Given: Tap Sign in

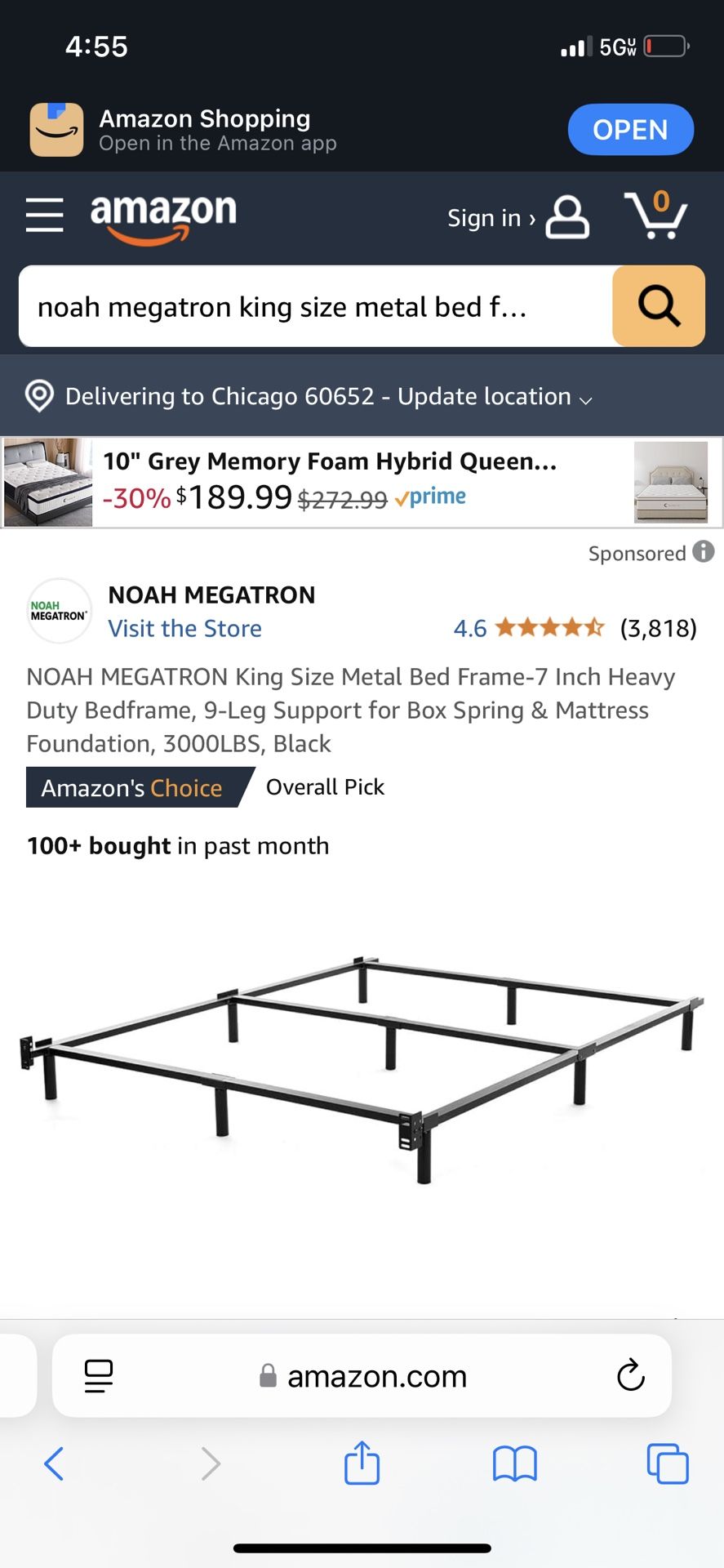Looking at the screenshot, I should tap(517, 217).
